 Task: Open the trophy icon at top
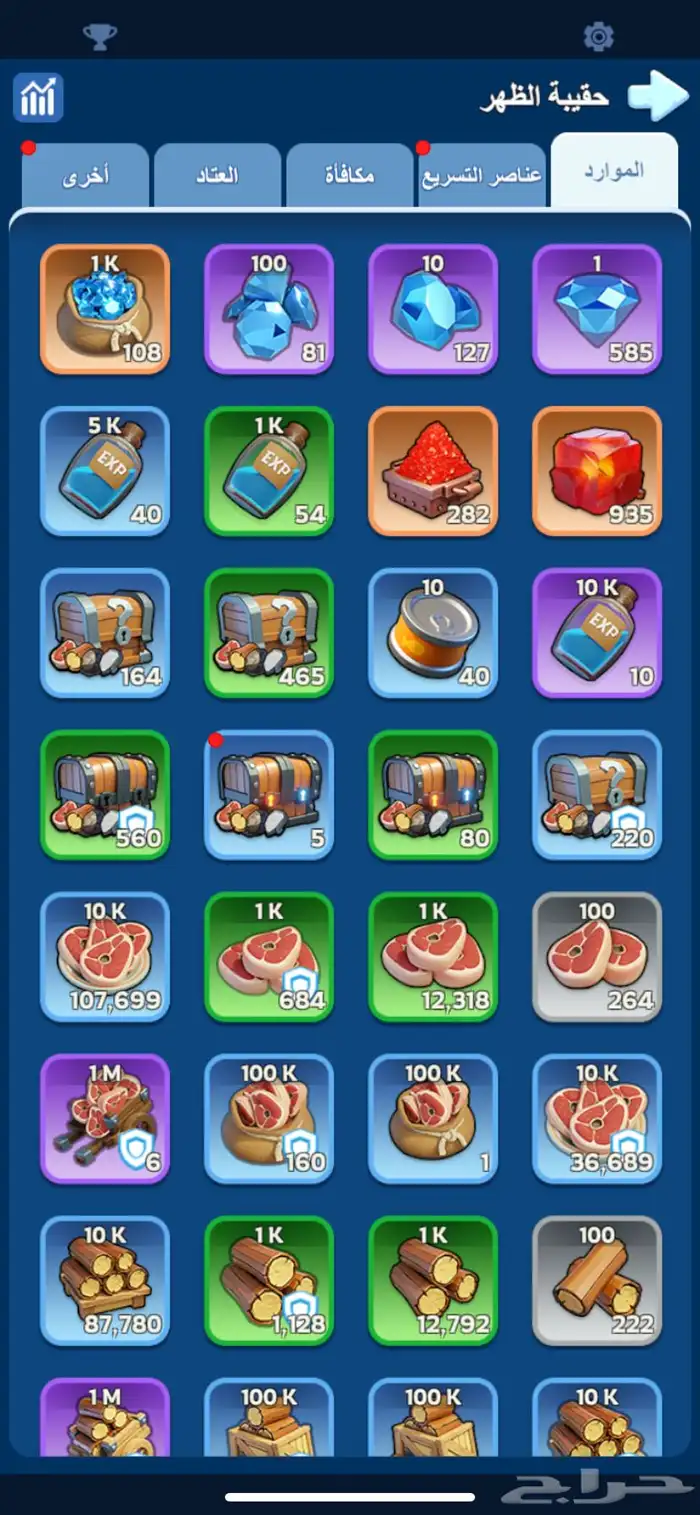pos(100,37)
